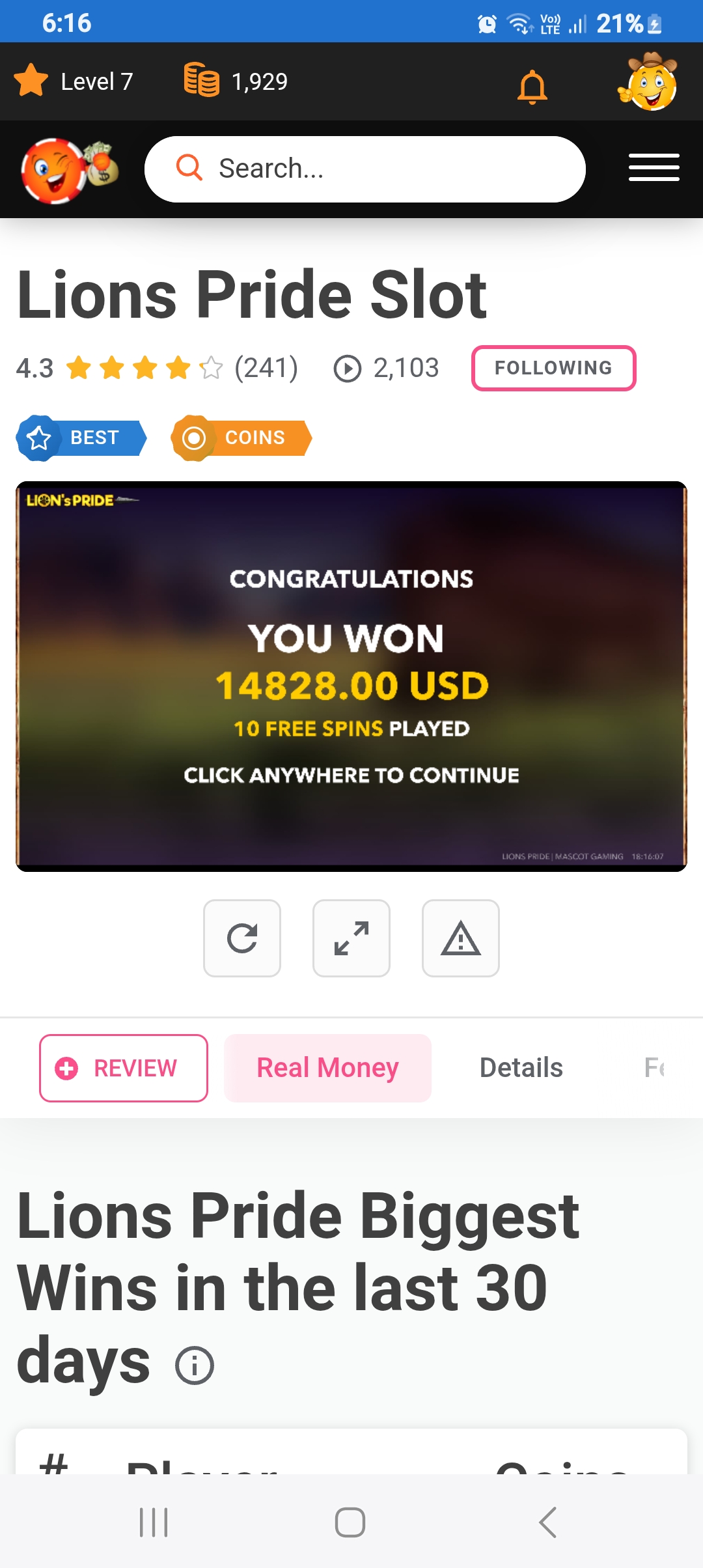The image size is (703, 1568).
Task: Switch to the Real Money tab
Action: click(327, 1068)
